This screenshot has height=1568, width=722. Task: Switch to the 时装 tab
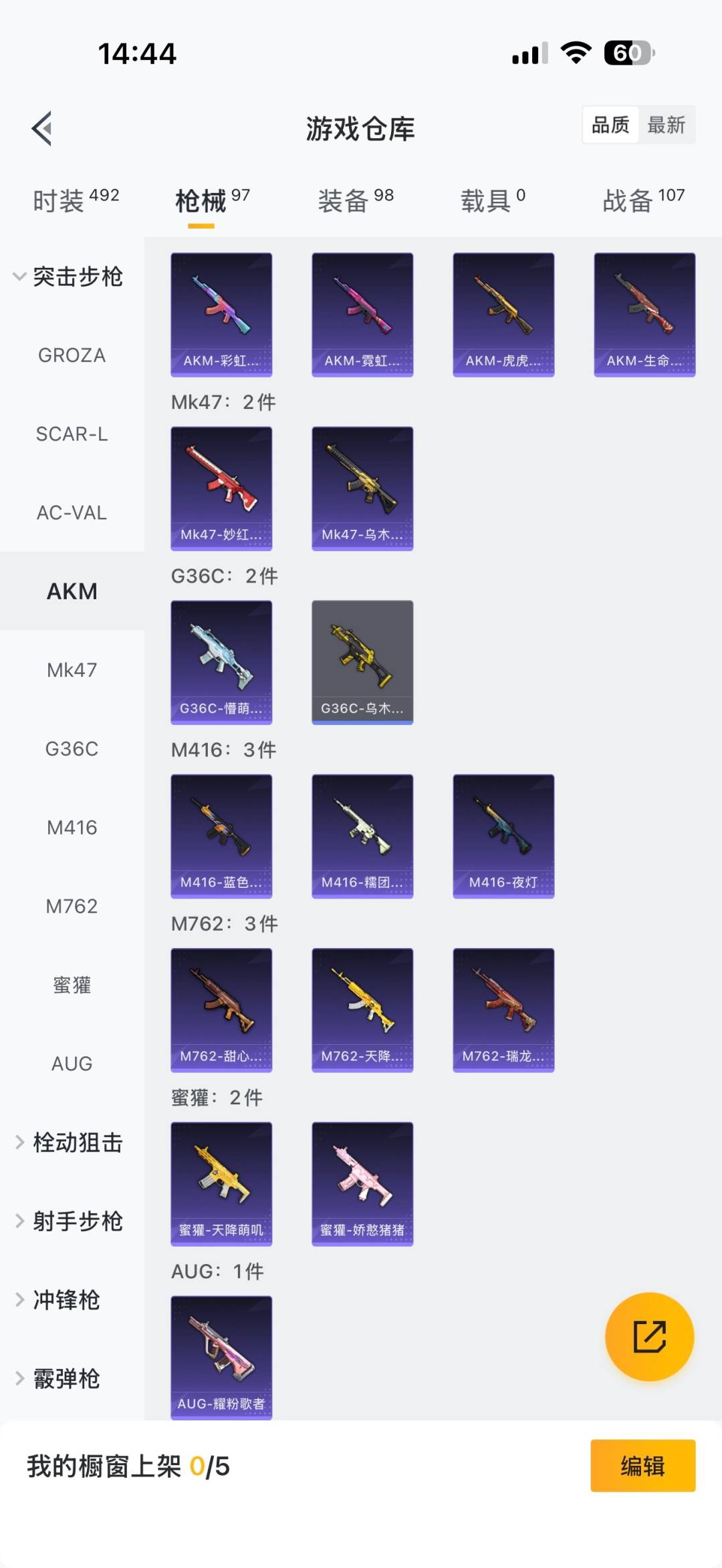tap(75, 200)
